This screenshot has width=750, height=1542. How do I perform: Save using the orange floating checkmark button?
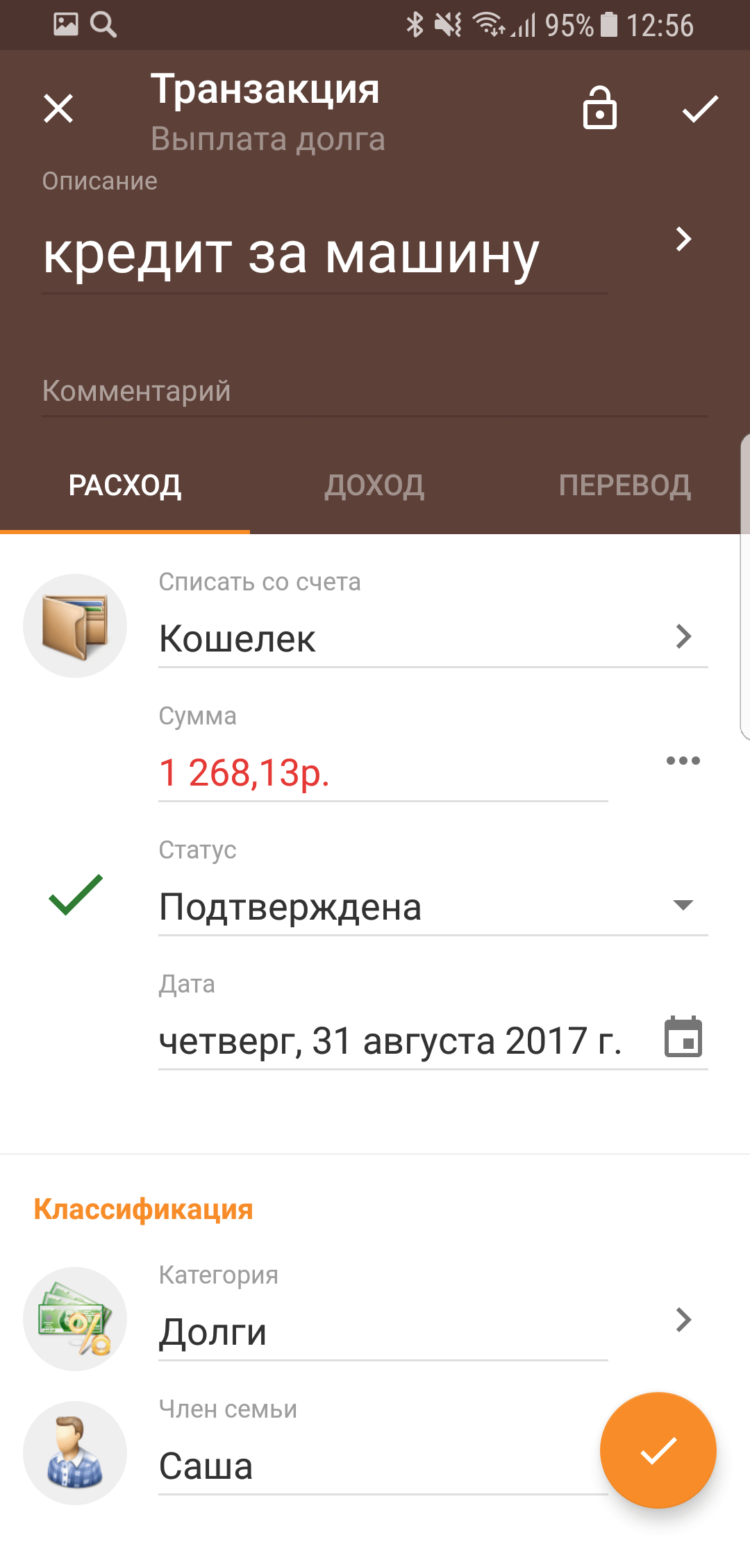pyautogui.click(x=657, y=1450)
